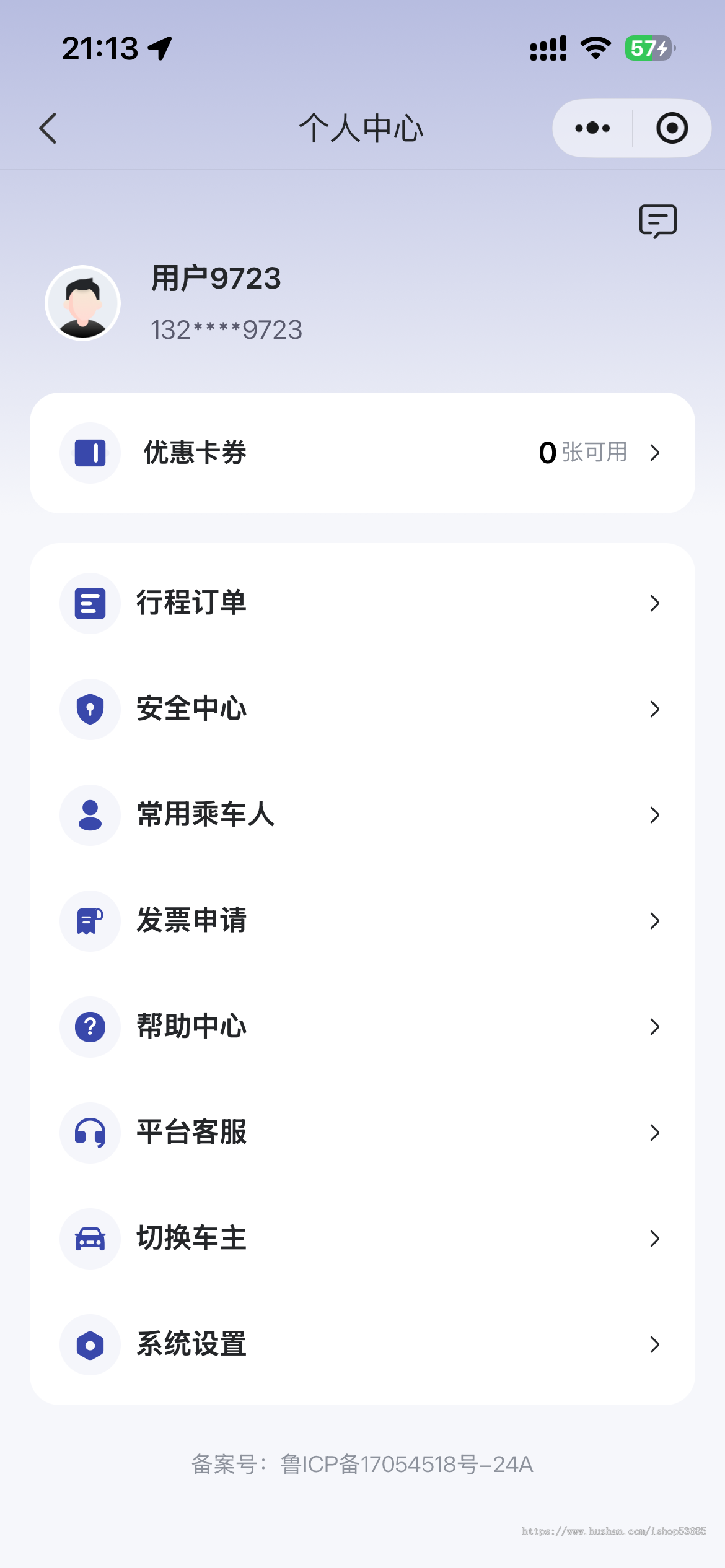The image size is (725, 1568).
Task: Open 安全中心 from the menu list
Action: pyautogui.click(x=192, y=709)
